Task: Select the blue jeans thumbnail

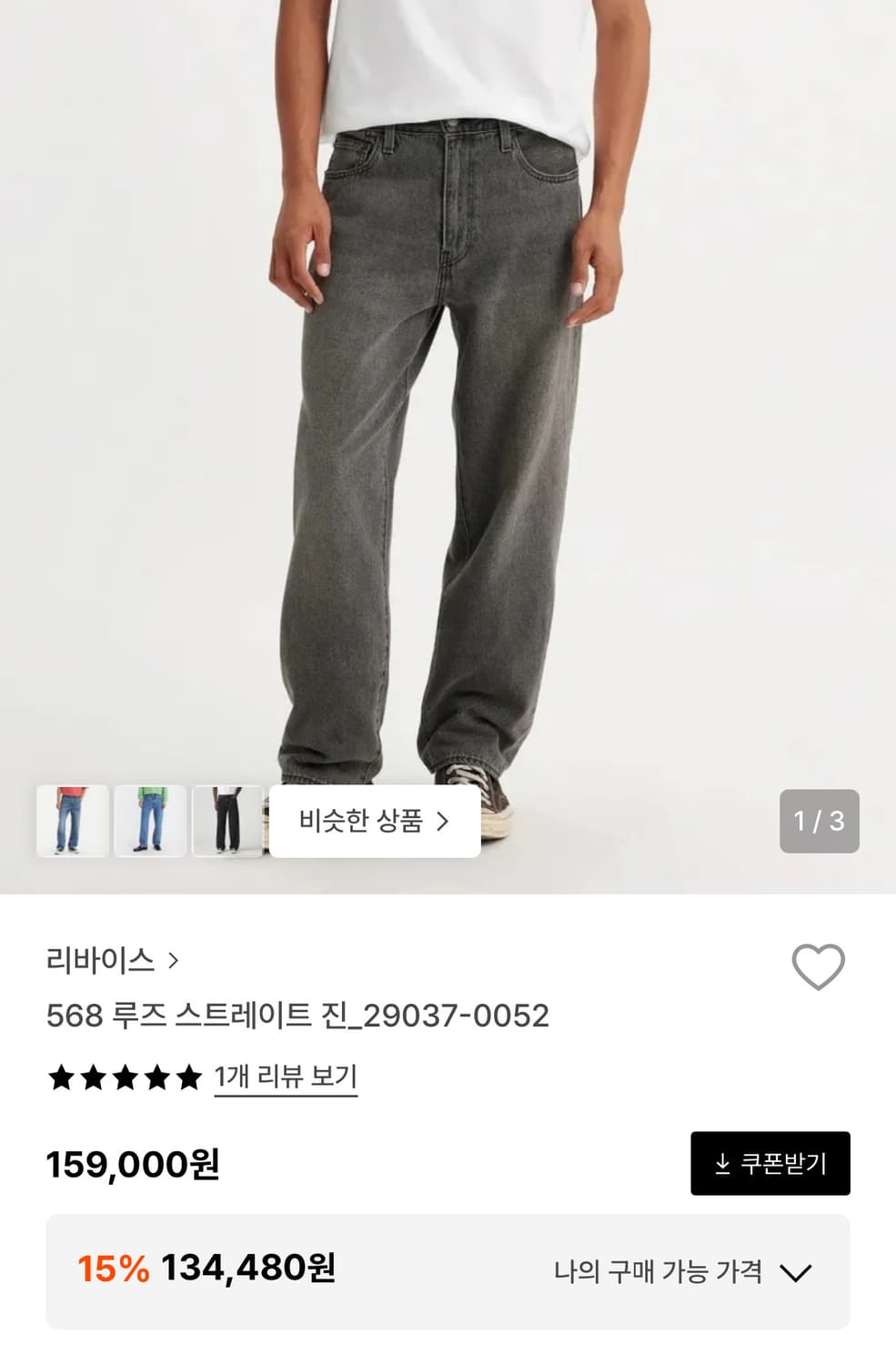Action: pyautogui.click(x=147, y=822)
